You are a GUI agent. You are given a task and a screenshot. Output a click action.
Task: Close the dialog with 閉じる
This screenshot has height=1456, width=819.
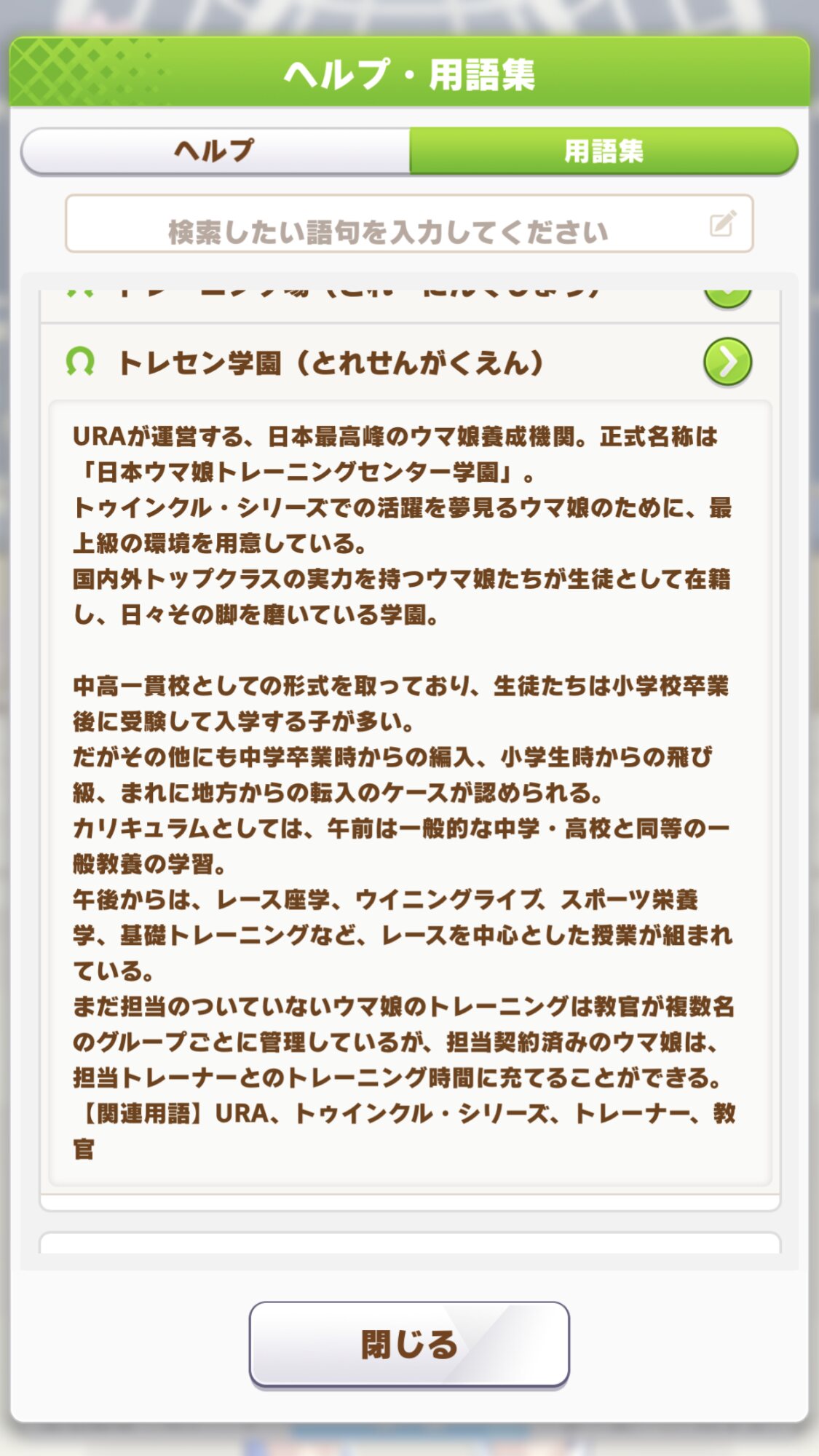(408, 1344)
